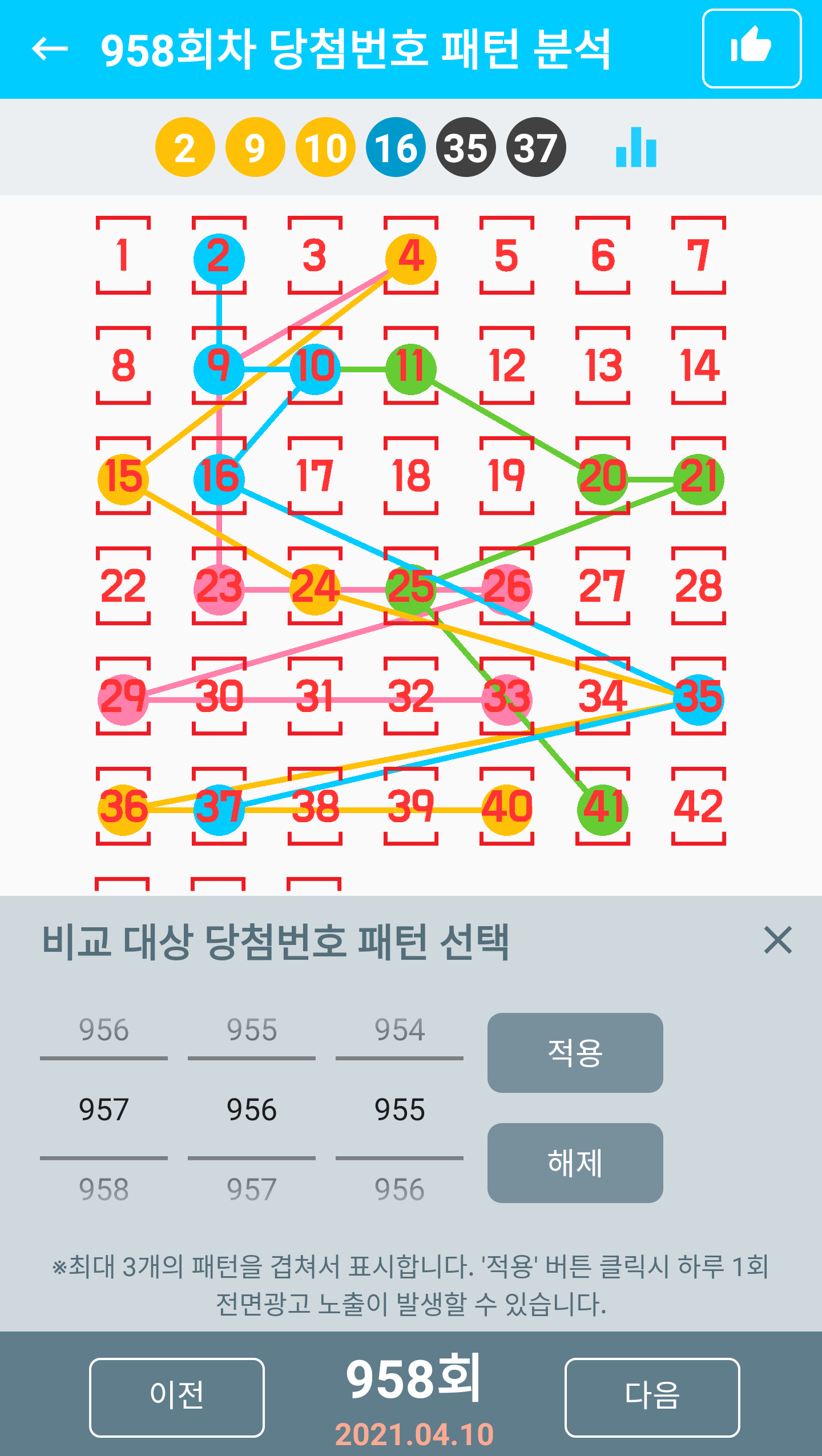Image resolution: width=822 pixels, height=1456 pixels.
Task: Pick the lower 956 in the third picker
Action: tap(400, 1190)
